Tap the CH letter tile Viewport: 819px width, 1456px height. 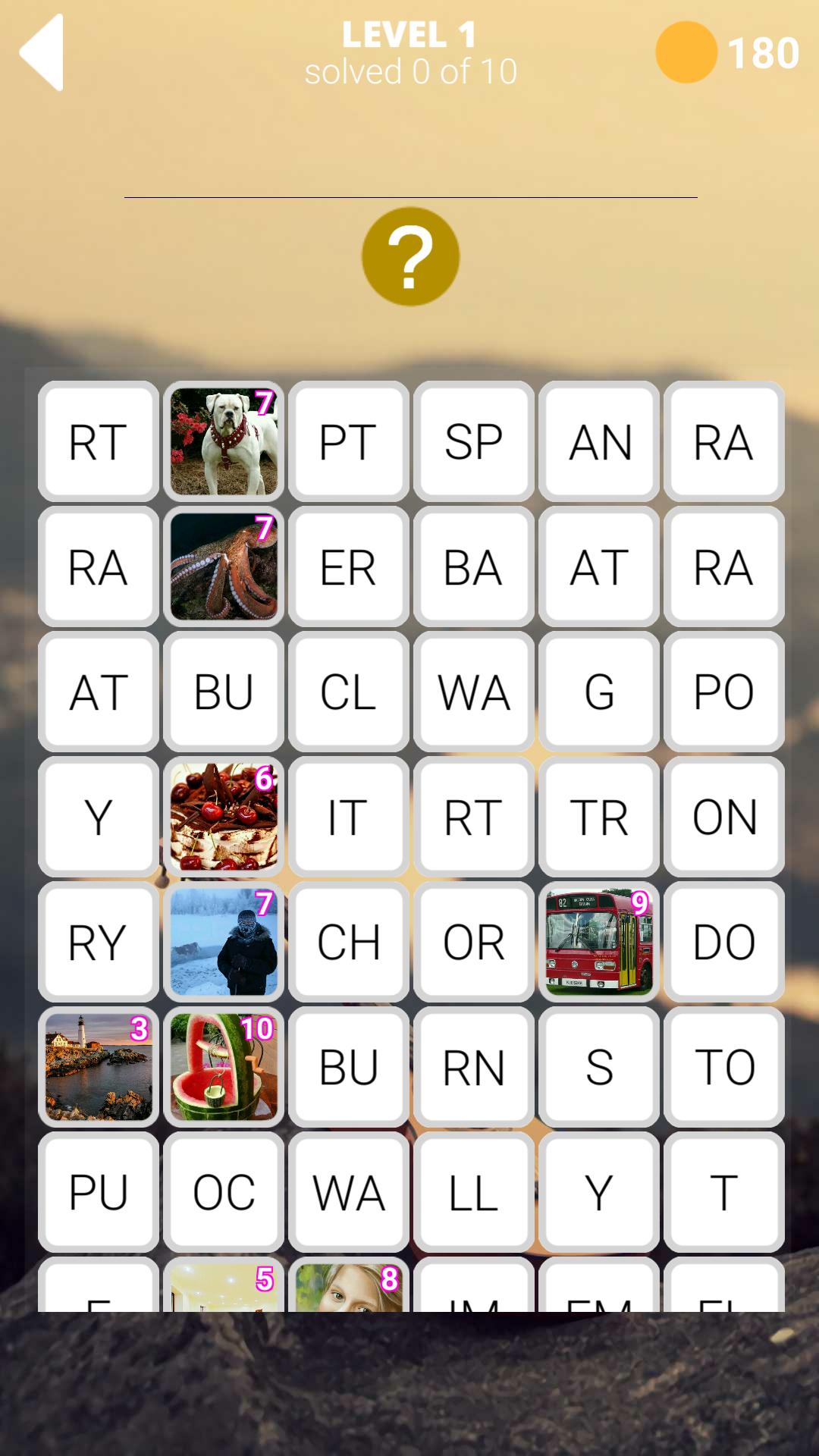[x=349, y=943]
